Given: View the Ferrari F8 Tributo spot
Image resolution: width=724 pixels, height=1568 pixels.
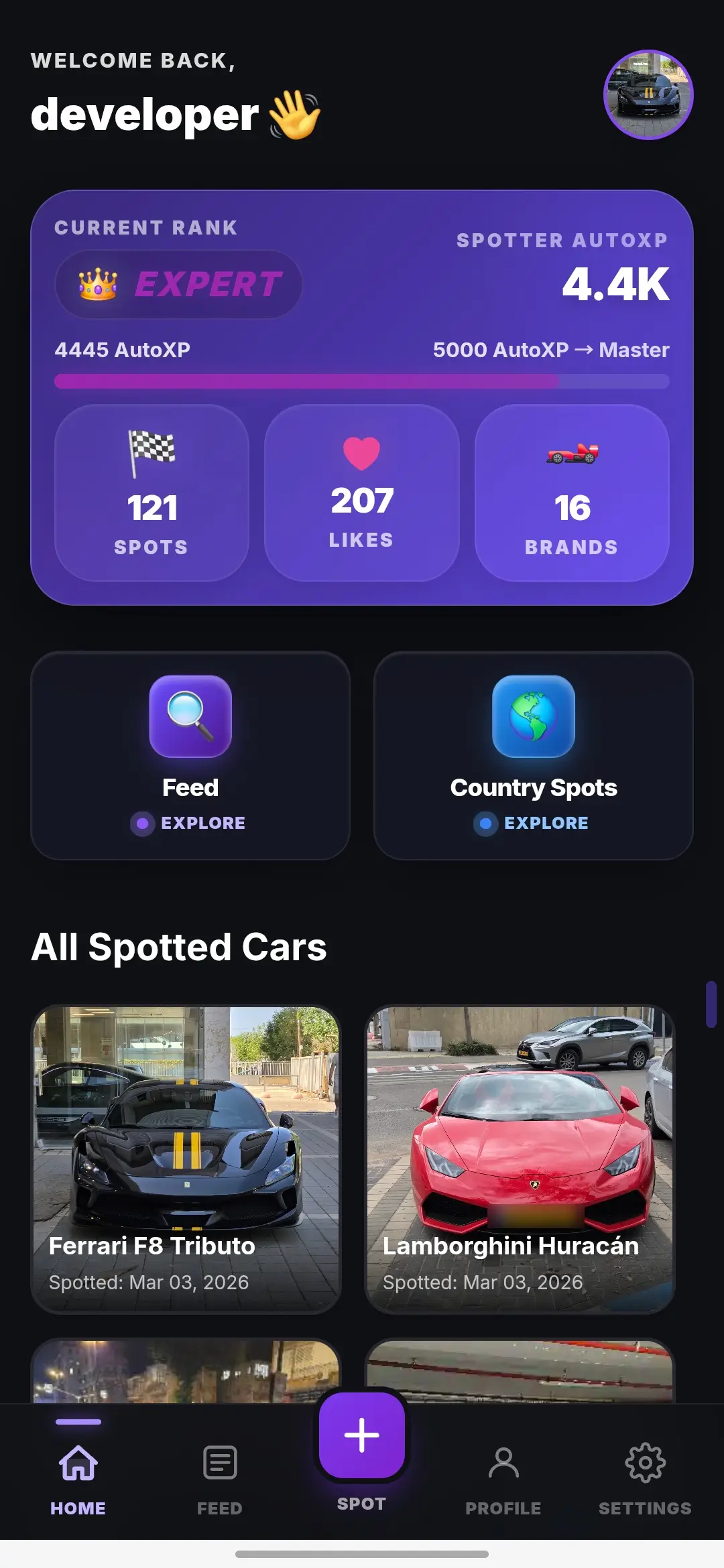Looking at the screenshot, I should (186, 1159).
